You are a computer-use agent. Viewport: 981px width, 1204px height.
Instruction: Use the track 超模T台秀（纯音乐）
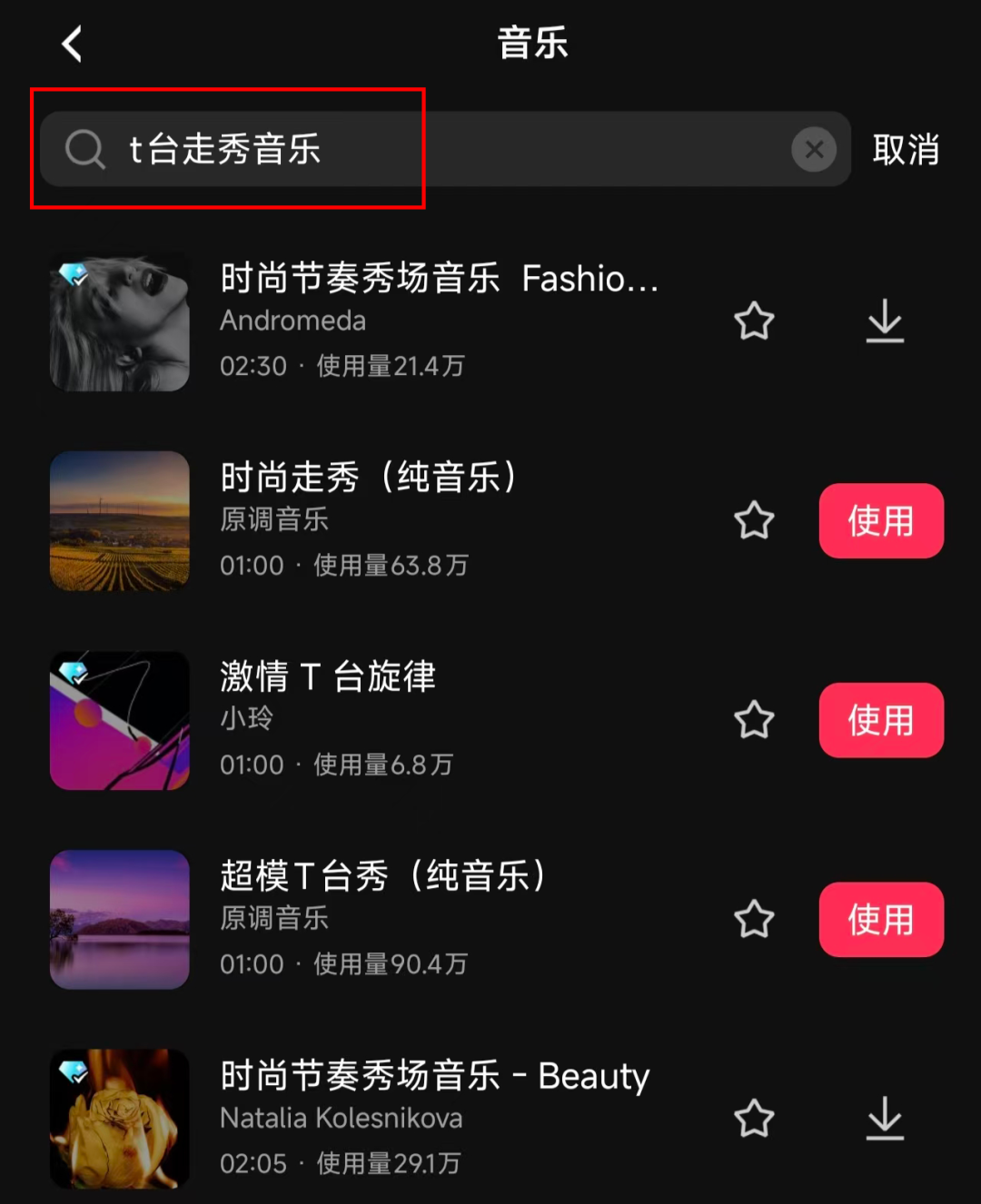tap(881, 920)
